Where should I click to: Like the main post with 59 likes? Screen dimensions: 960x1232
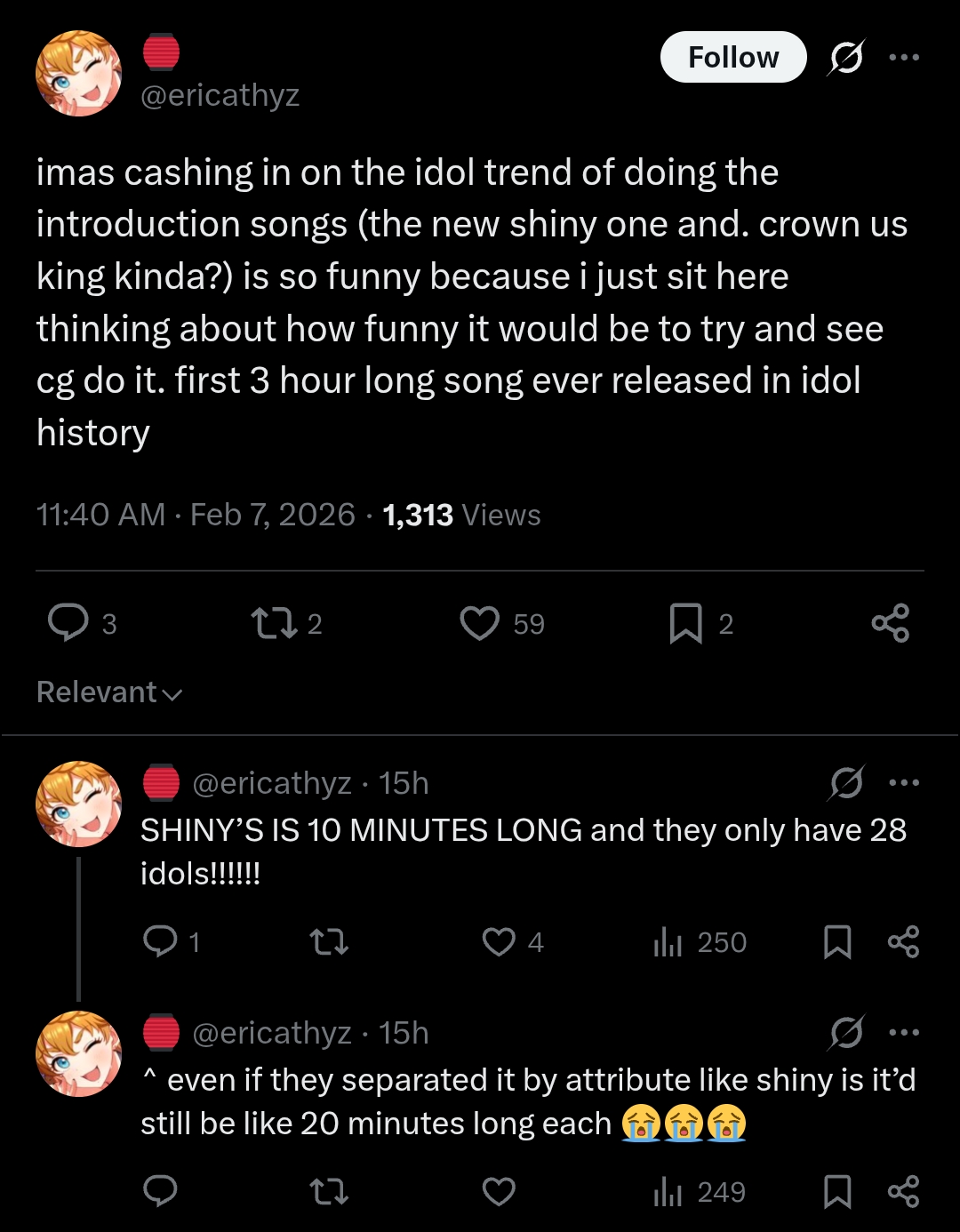pyautogui.click(x=480, y=623)
